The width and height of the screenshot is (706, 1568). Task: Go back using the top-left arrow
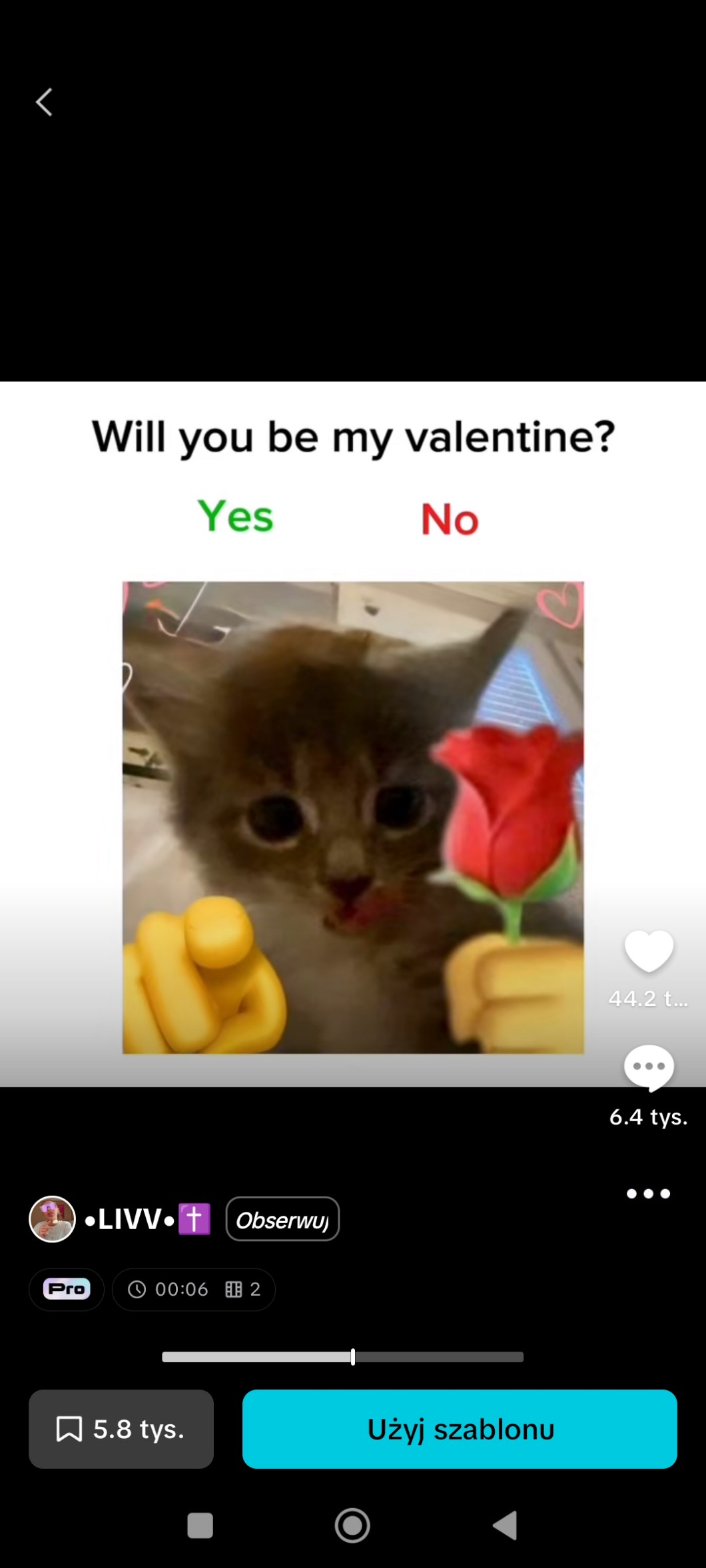click(x=44, y=103)
